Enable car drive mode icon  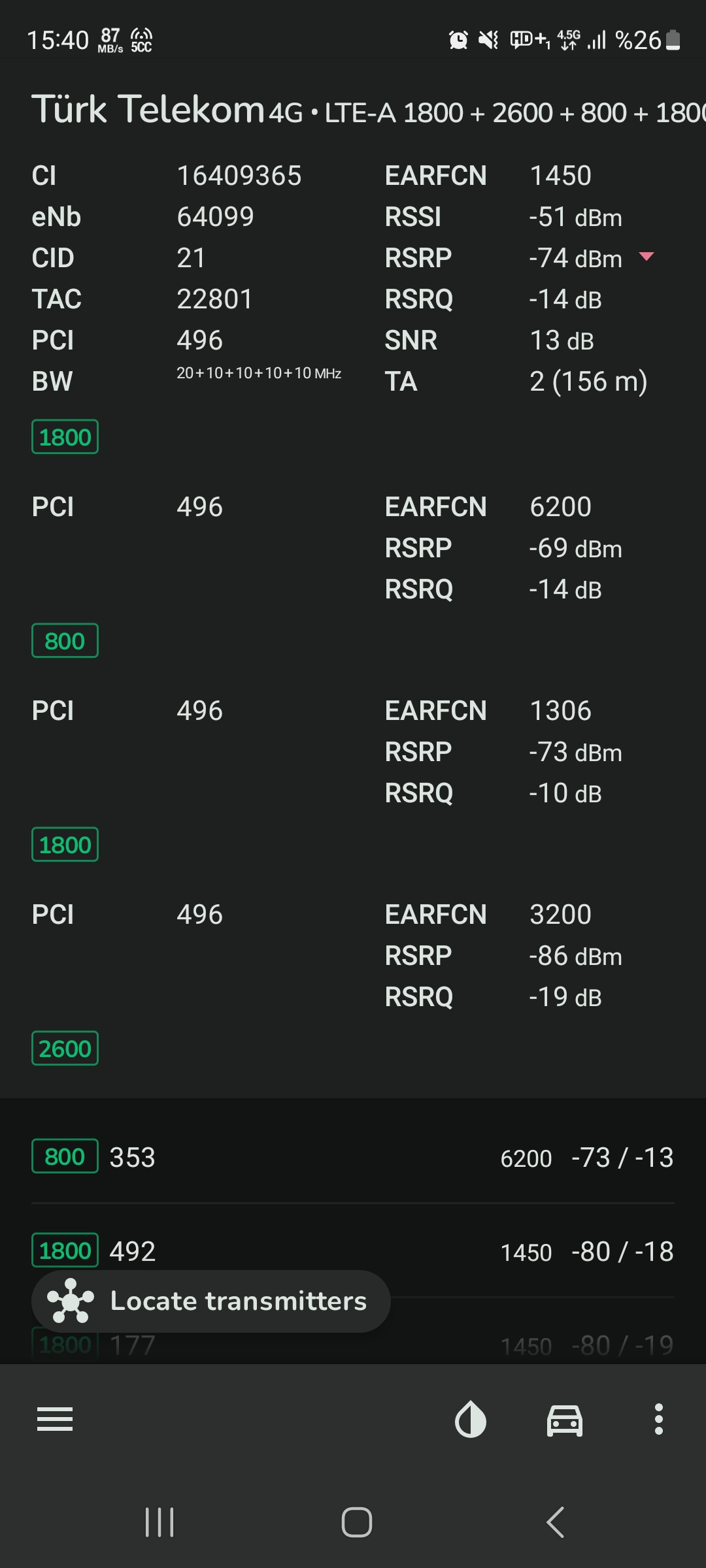[565, 1420]
